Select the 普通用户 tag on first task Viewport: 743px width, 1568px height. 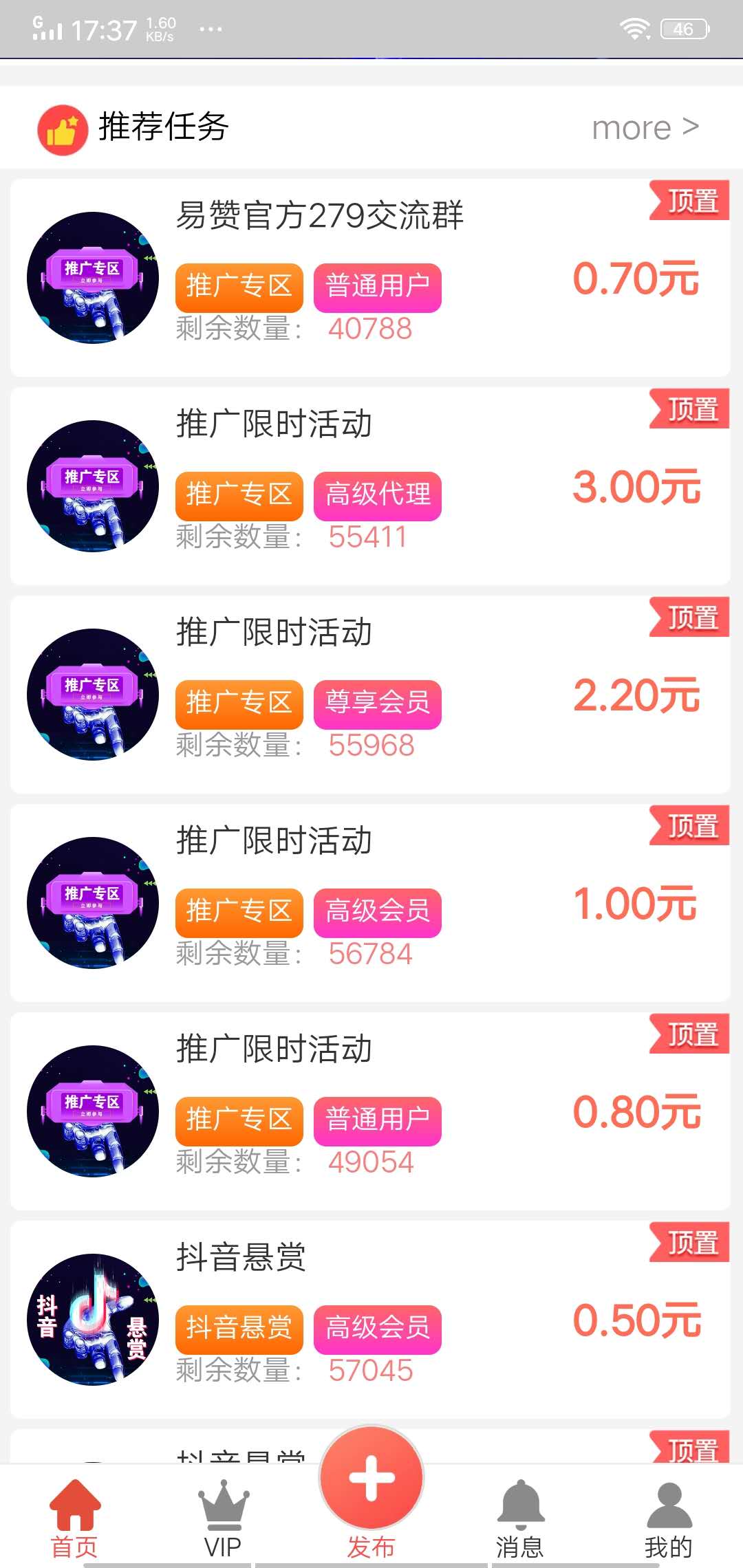[376, 287]
